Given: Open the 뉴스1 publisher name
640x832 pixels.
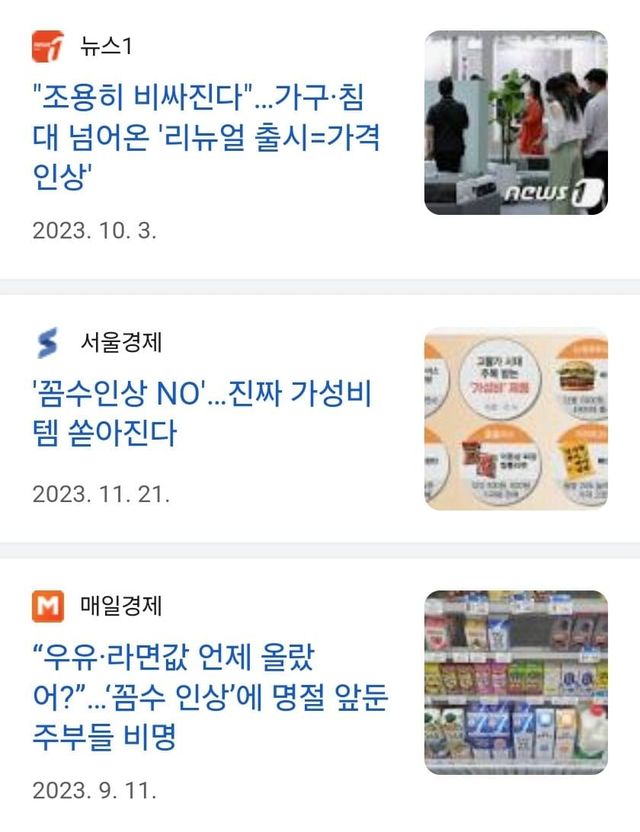Looking at the screenshot, I should click(106, 46).
